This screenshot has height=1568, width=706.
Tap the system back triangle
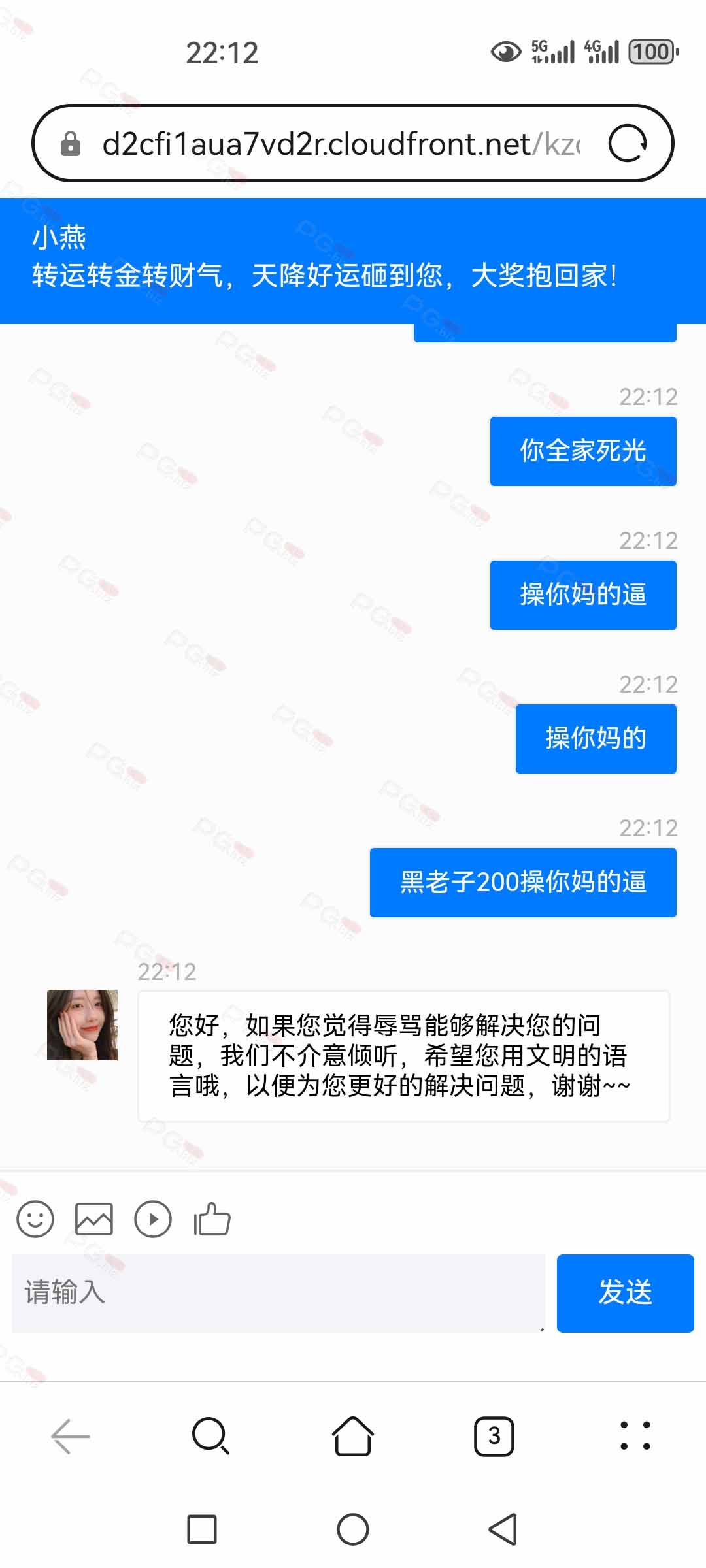503,1529
